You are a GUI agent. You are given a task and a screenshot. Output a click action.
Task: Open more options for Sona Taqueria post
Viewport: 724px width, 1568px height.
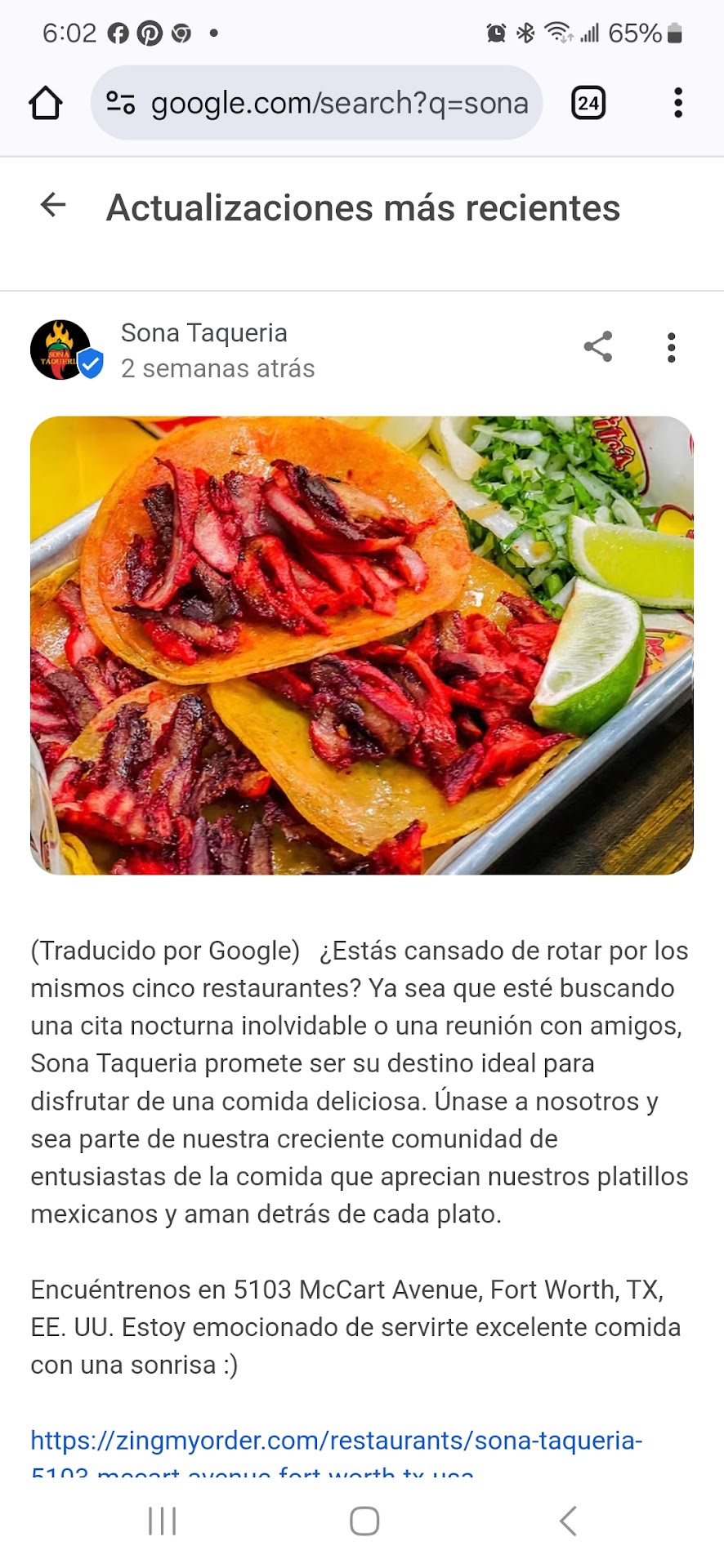click(x=671, y=348)
